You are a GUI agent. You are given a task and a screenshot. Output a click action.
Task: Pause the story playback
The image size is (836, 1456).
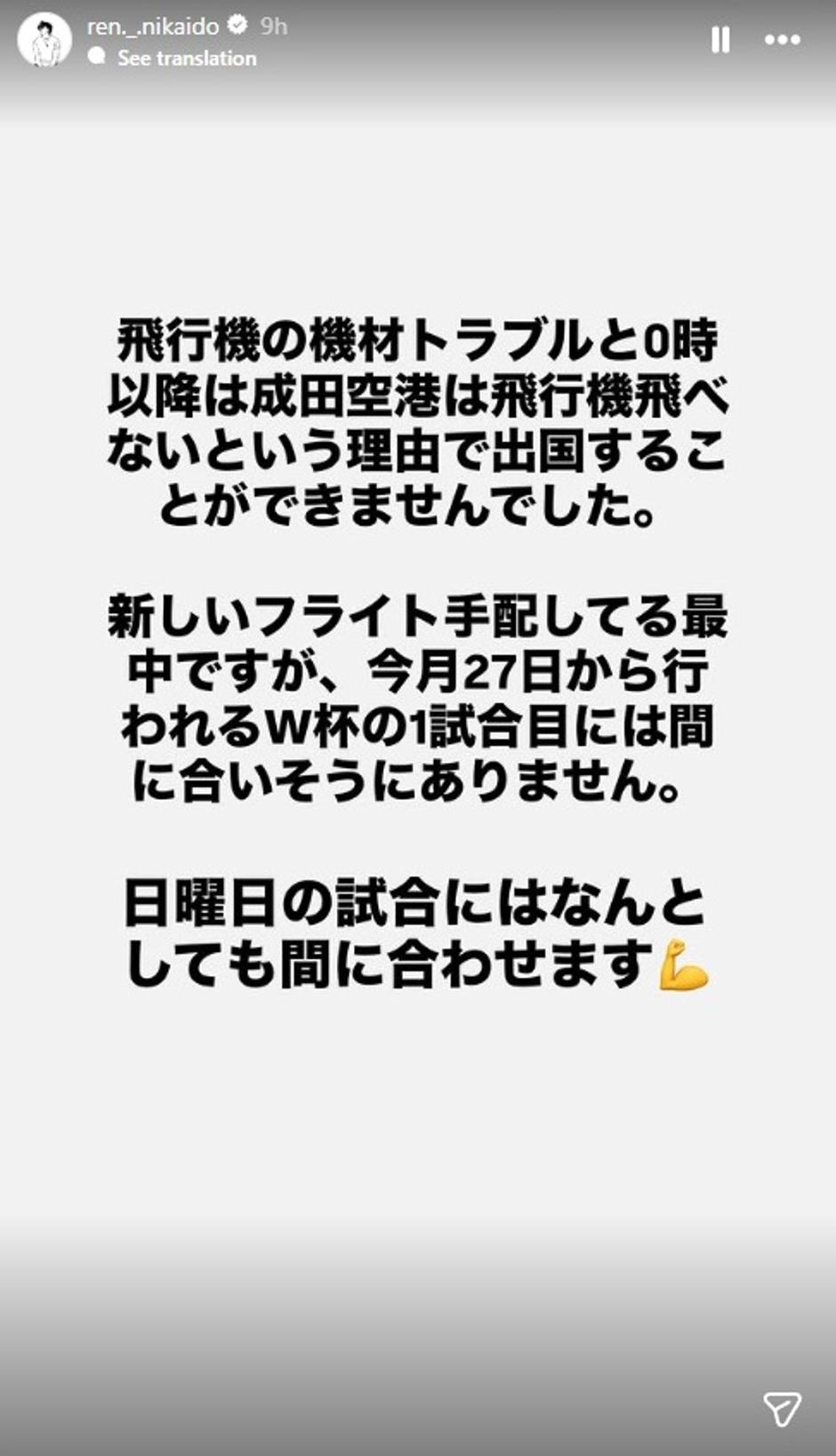[720, 40]
